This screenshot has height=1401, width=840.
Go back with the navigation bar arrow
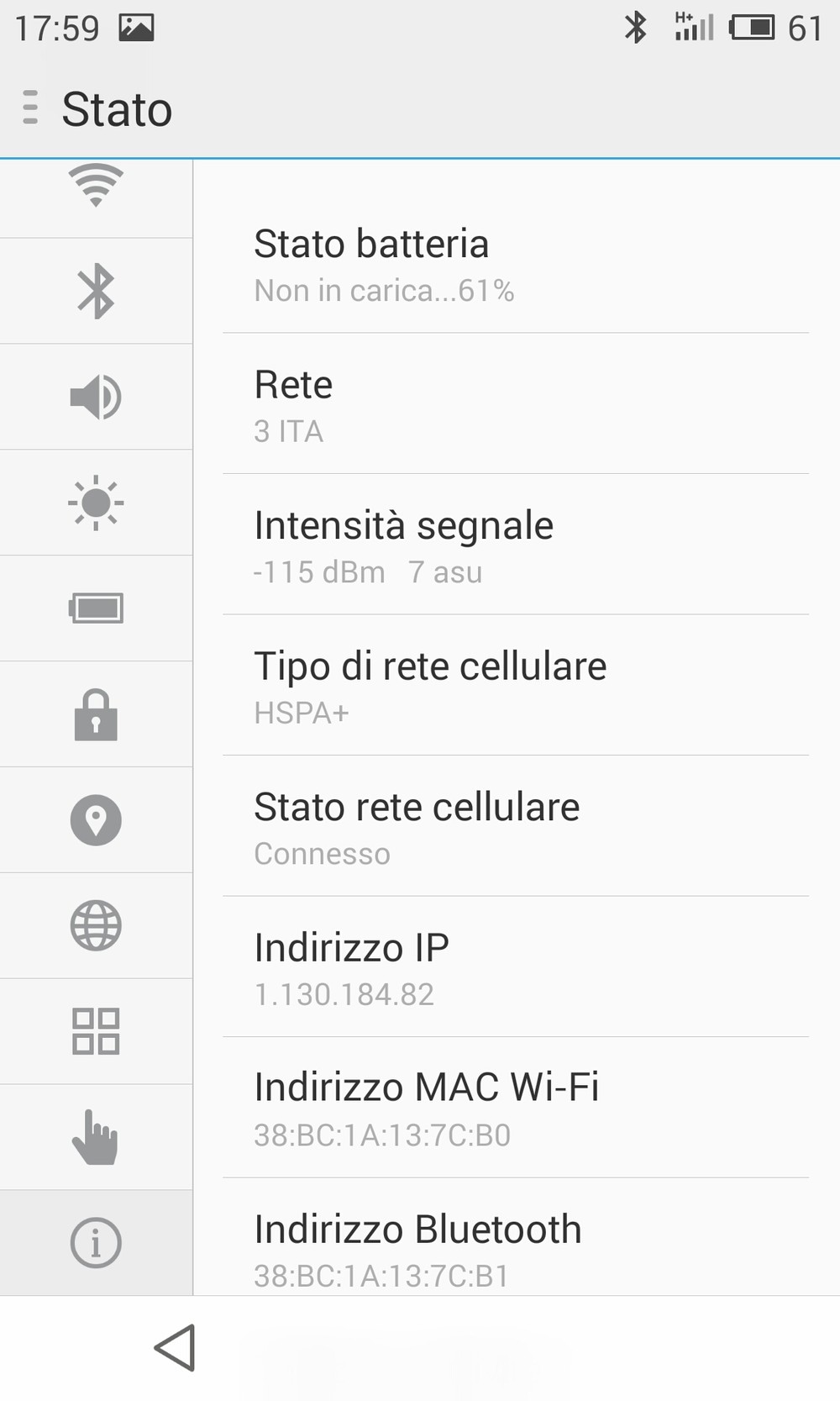(175, 1347)
